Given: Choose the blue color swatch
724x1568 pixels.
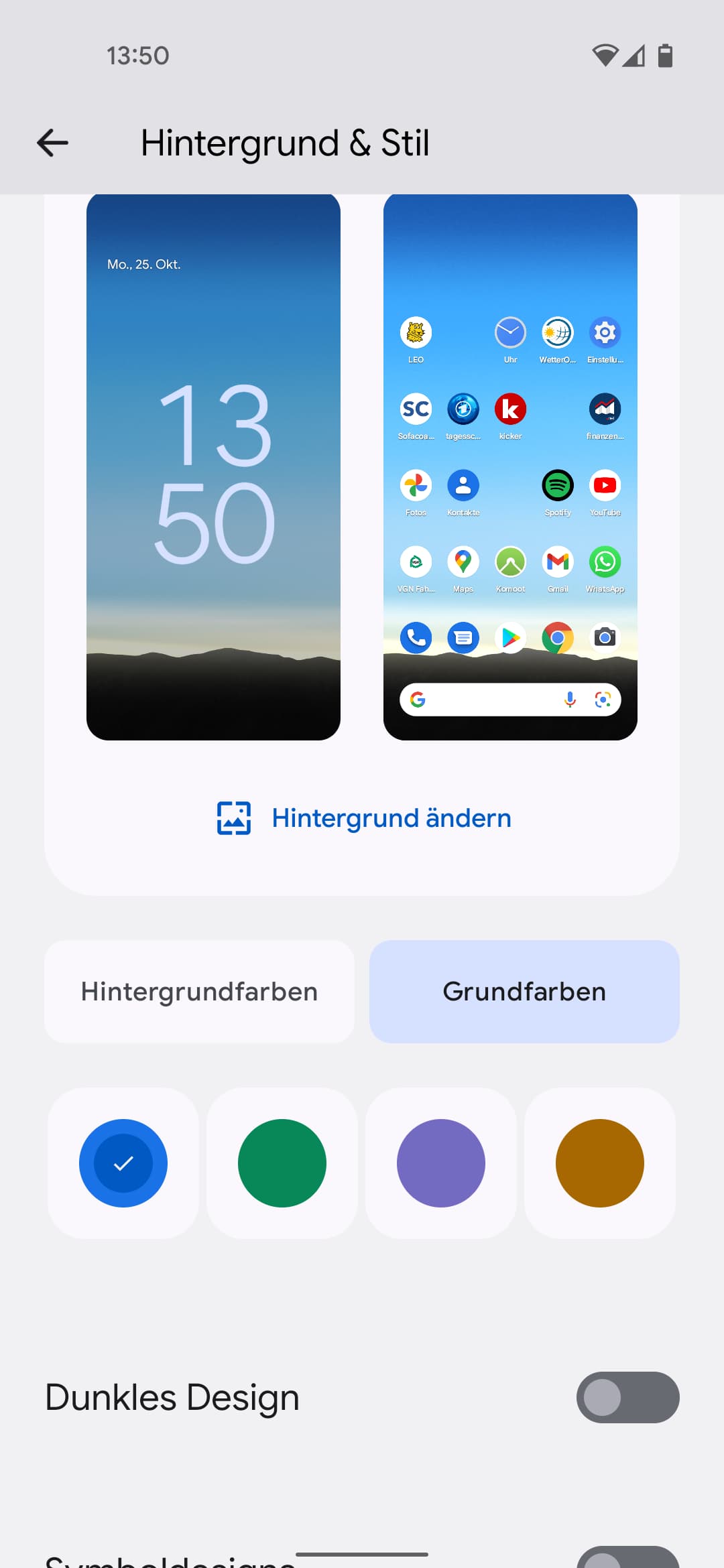Looking at the screenshot, I should pyautogui.click(x=123, y=1163).
